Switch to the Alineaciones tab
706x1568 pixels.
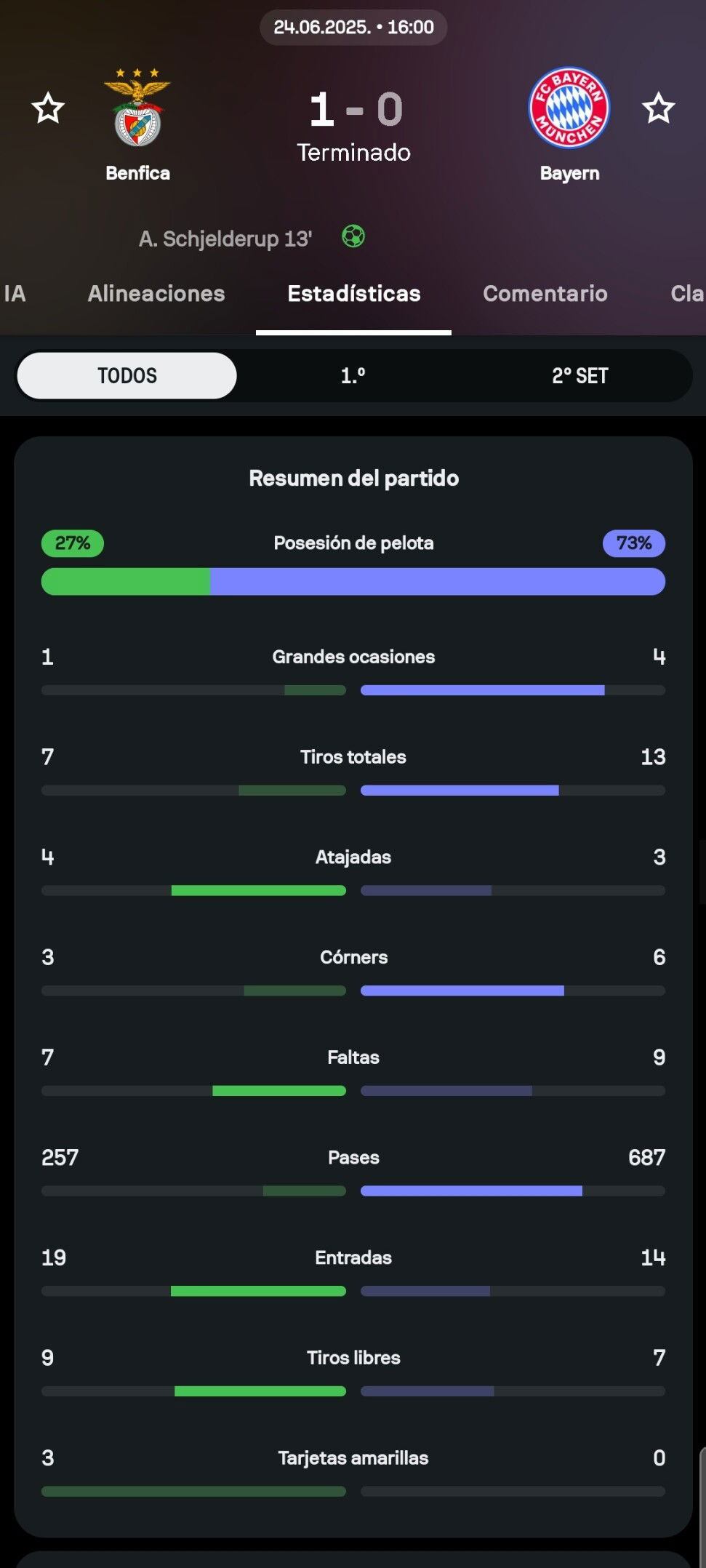[x=156, y=293]
